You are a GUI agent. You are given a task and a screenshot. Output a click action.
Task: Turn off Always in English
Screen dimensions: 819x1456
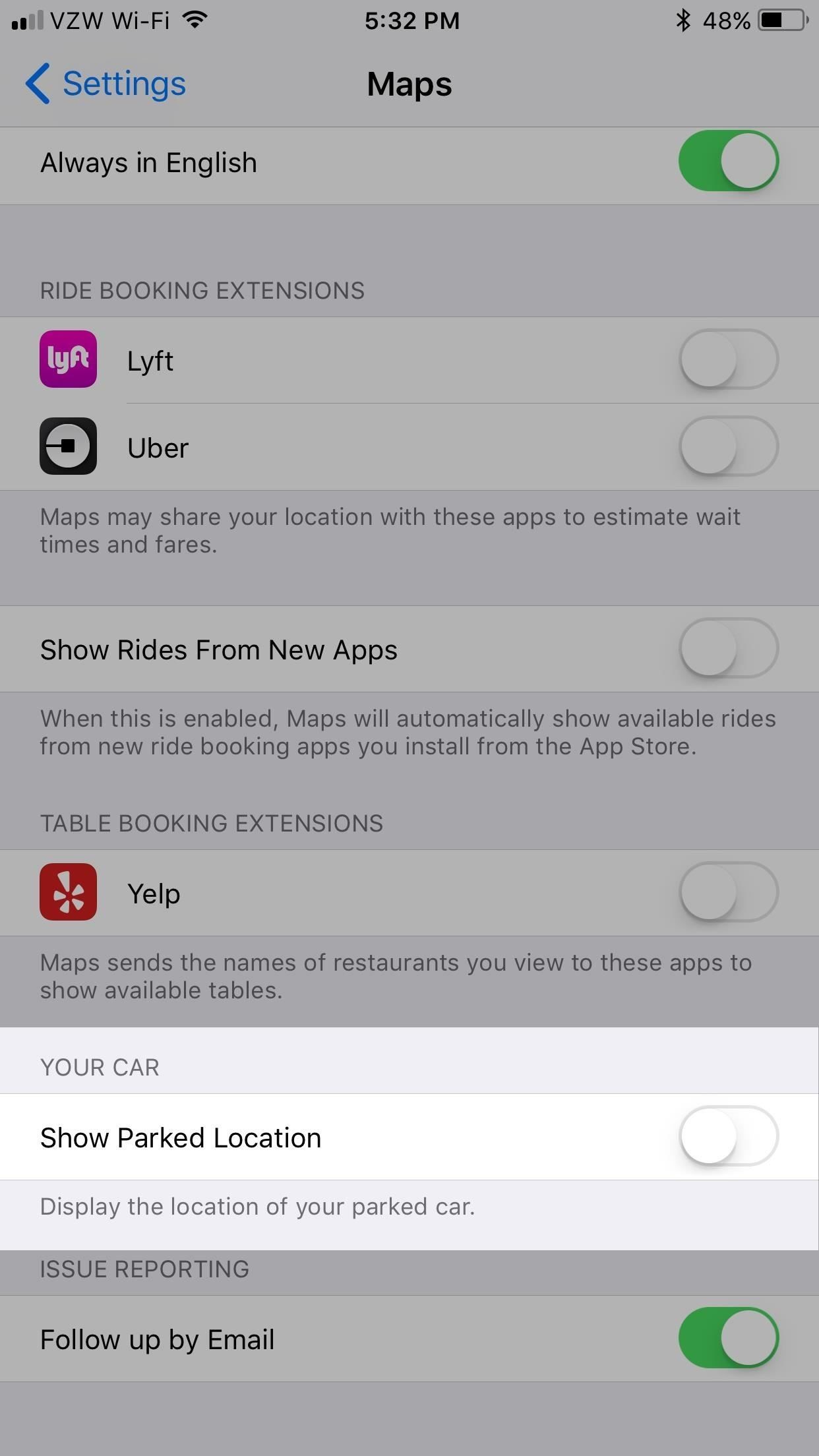(728, 162)
